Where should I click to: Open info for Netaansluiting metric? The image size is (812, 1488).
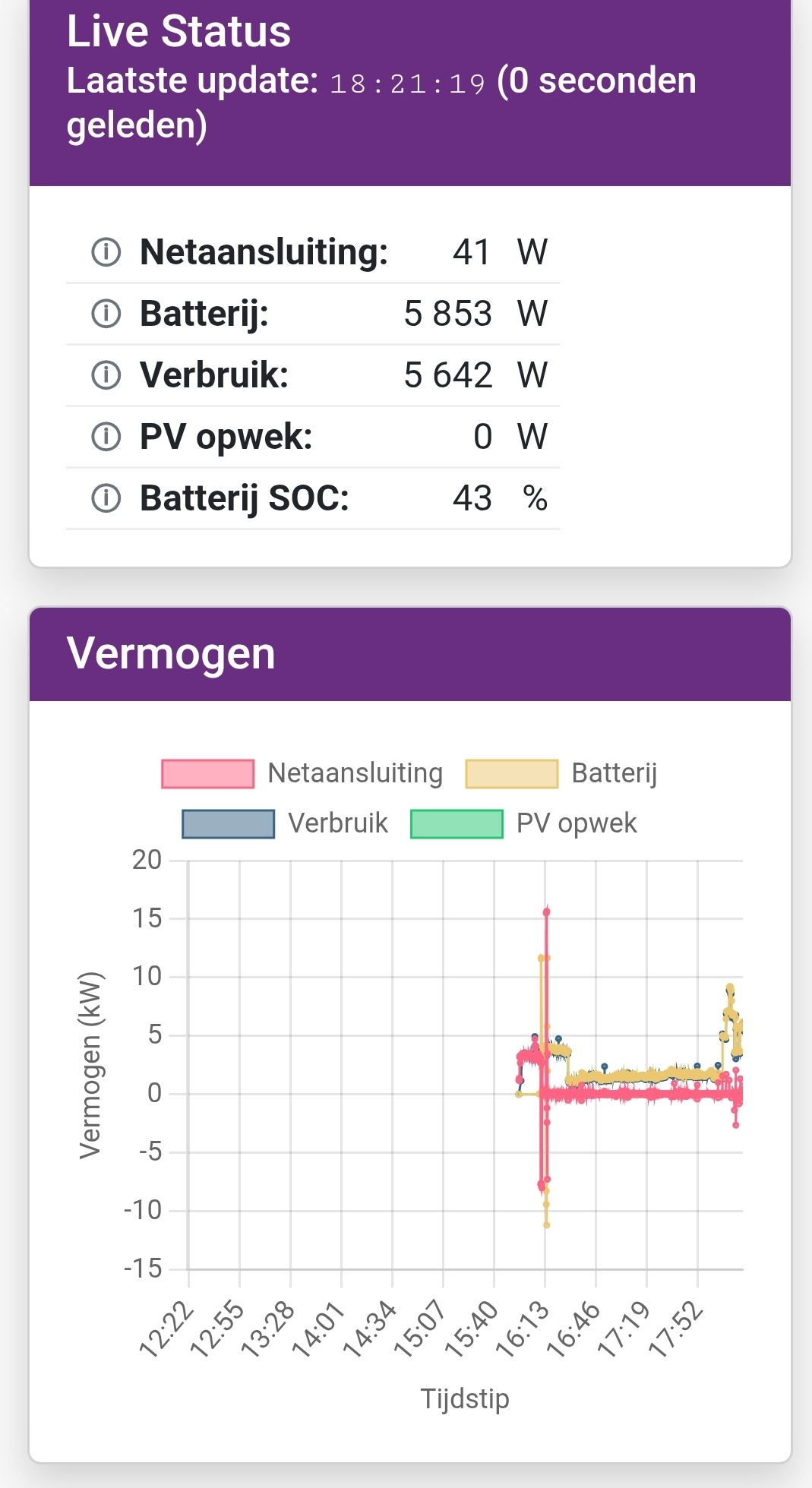click(106, 251)
